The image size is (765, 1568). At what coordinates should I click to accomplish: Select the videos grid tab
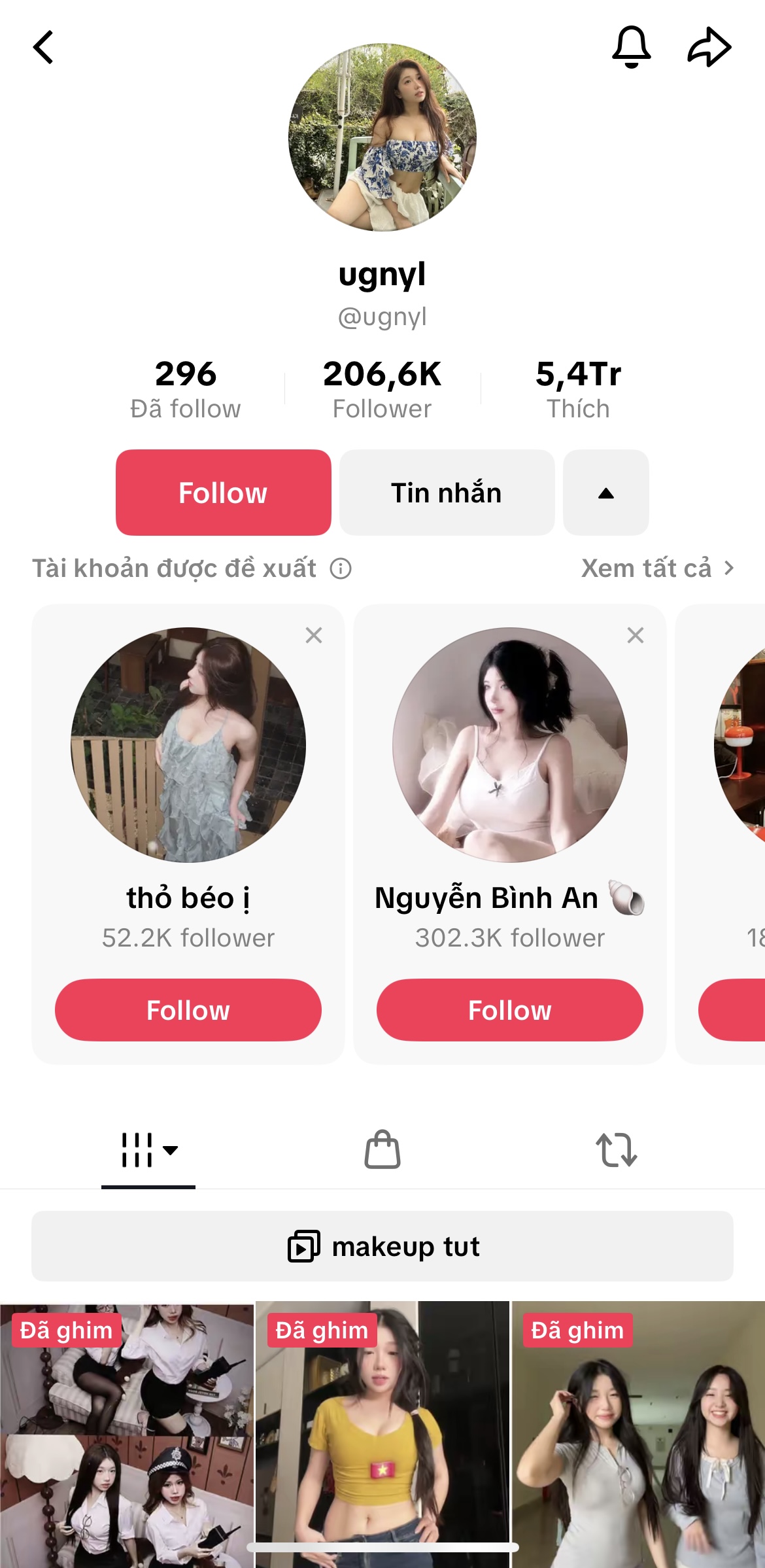(x=148, y=1150)
